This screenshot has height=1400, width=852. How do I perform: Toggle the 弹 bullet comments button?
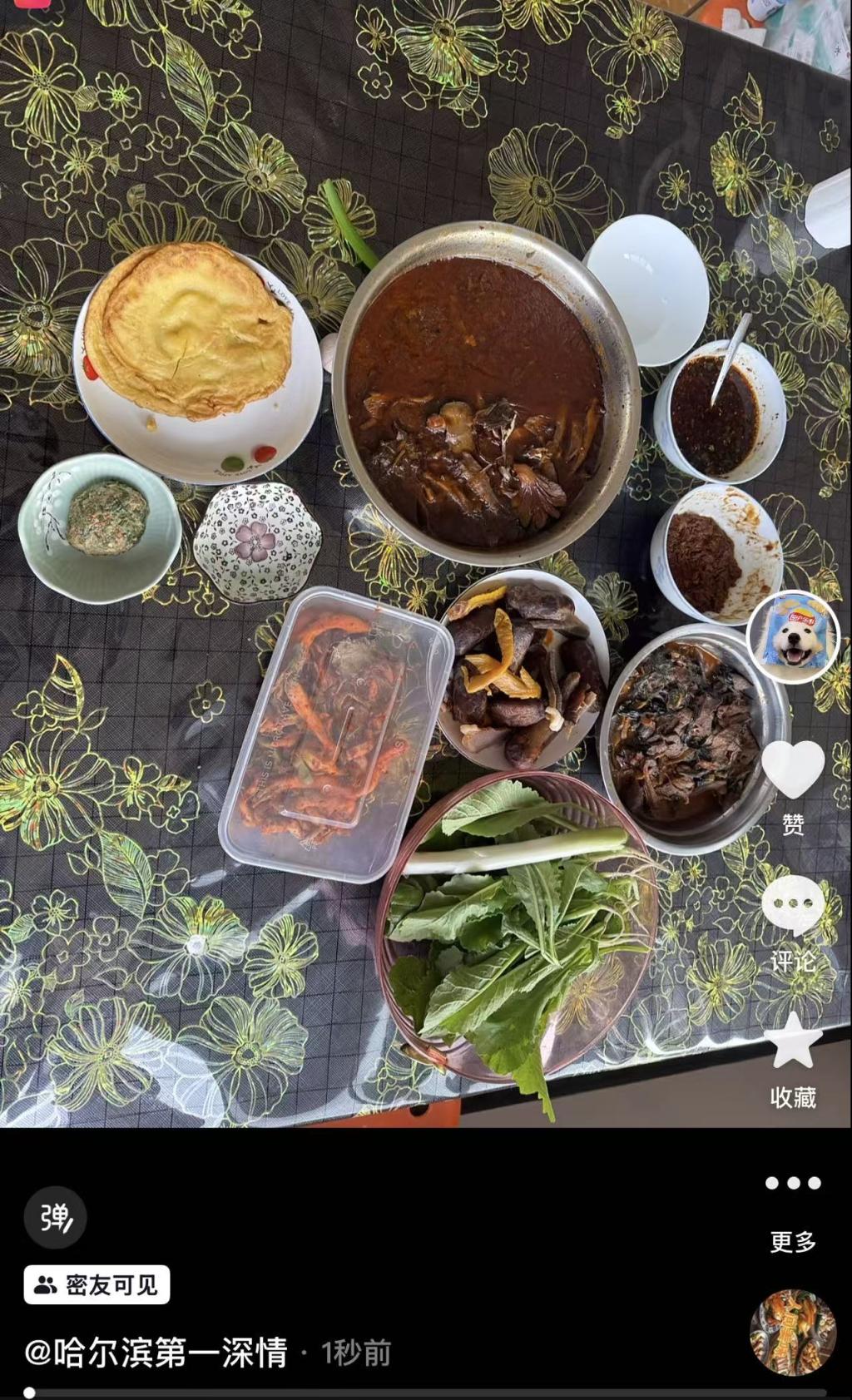[x=55, y=1218]
